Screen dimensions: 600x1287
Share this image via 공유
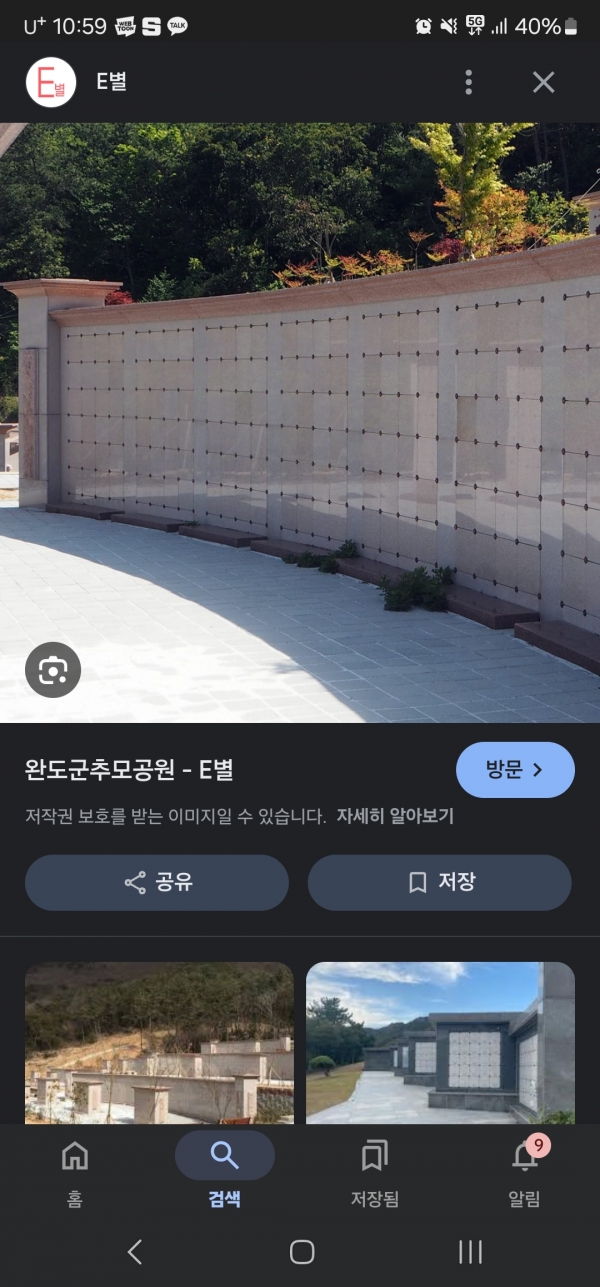tap(157, 882)
